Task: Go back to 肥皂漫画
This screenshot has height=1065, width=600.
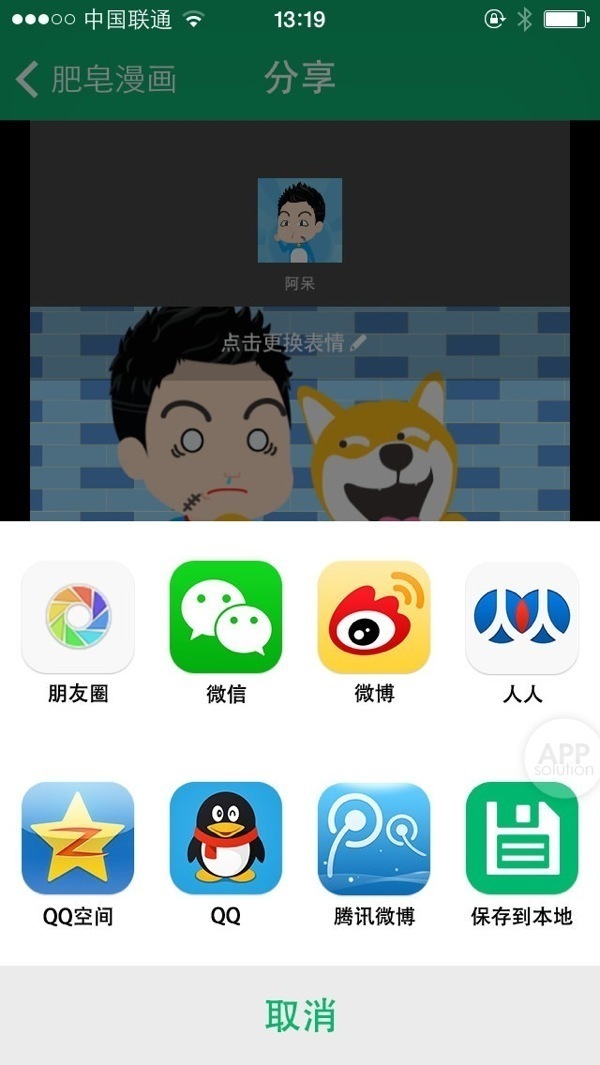Action: [96, 78]
